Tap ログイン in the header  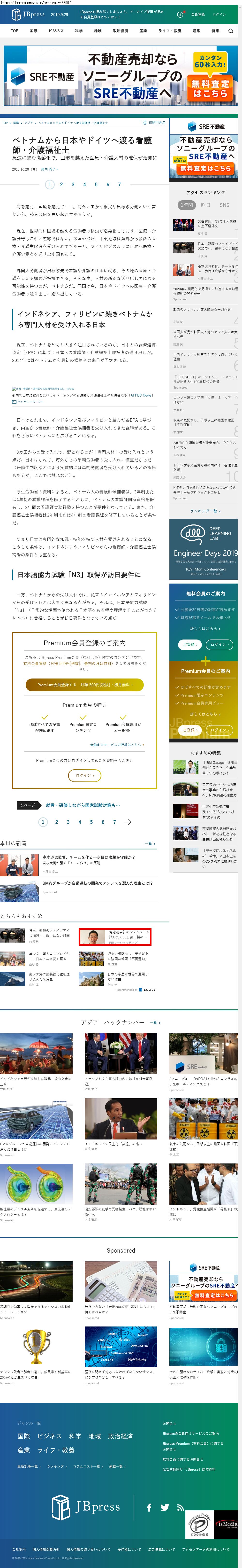point(219,14)
